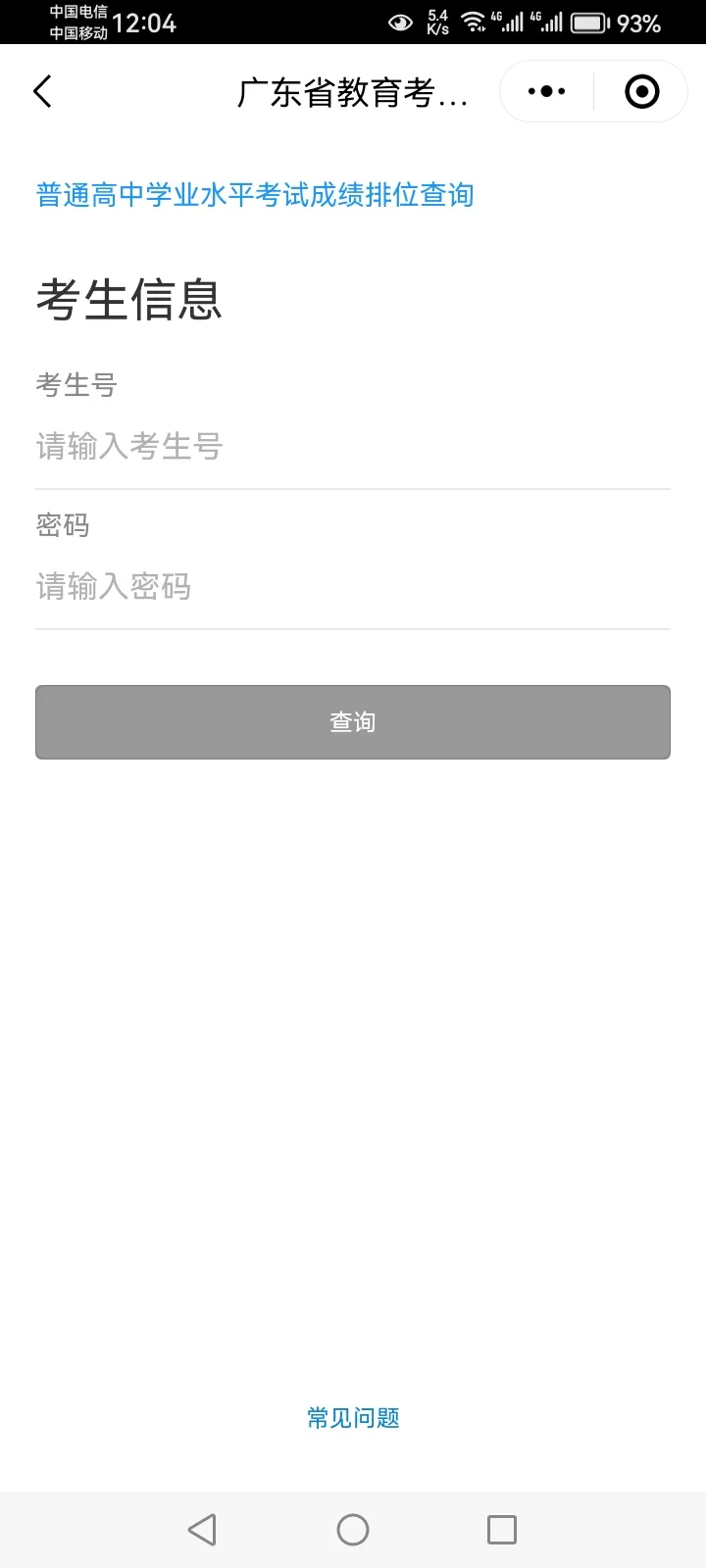
Task: Open the mini program three-dot menu
Action: (x=546, y=92)
